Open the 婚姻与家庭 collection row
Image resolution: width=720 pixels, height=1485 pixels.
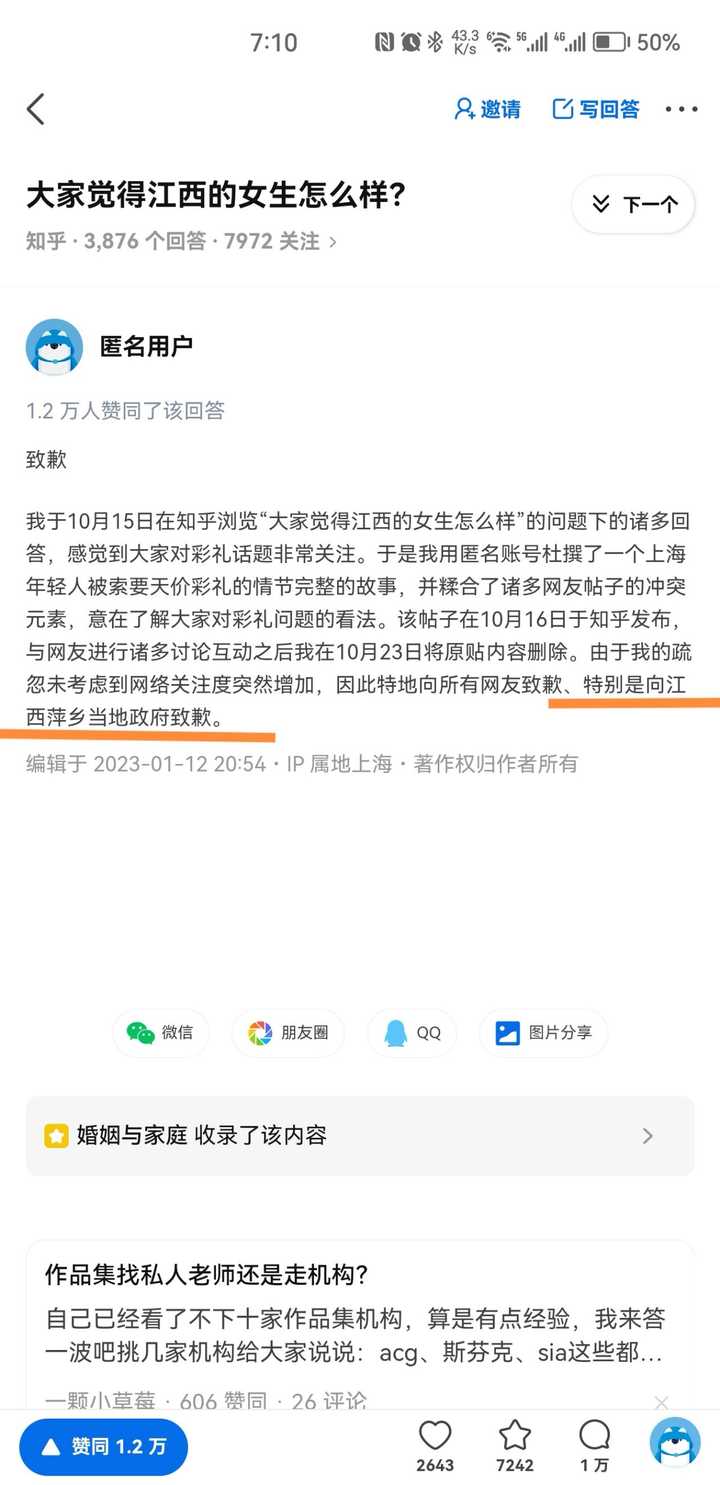coord(359,1135)
